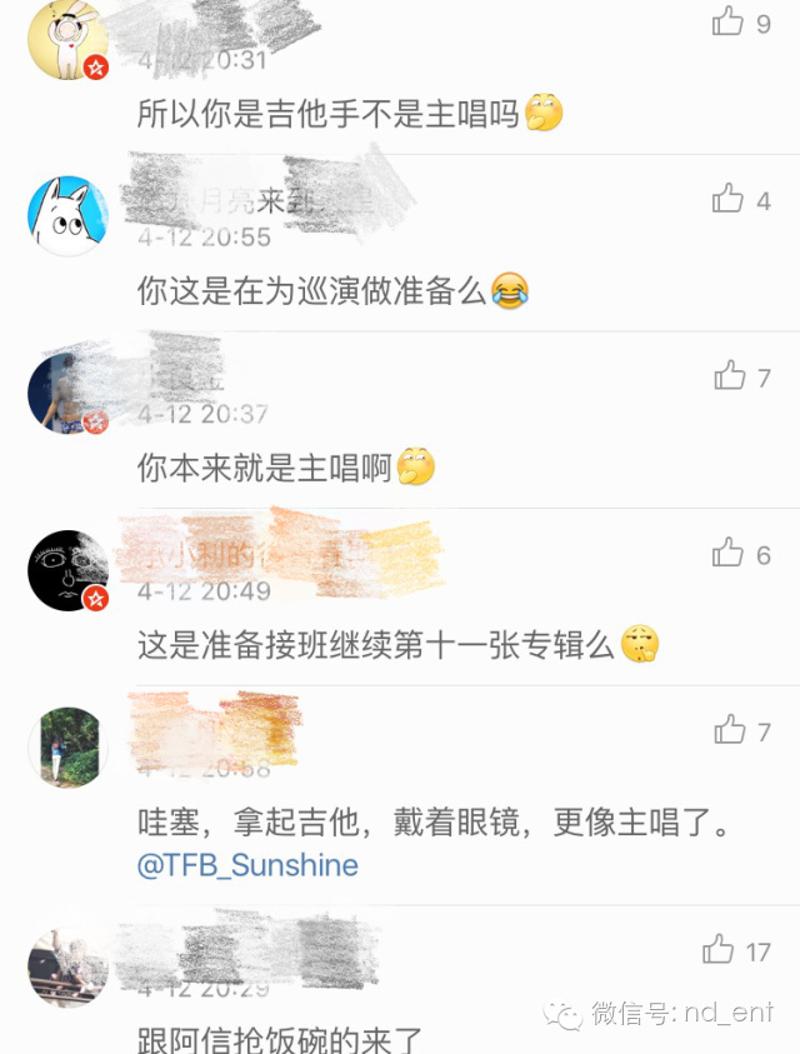View profile of the "你本来就是主唱啊" commenter

tap(68, 394)
